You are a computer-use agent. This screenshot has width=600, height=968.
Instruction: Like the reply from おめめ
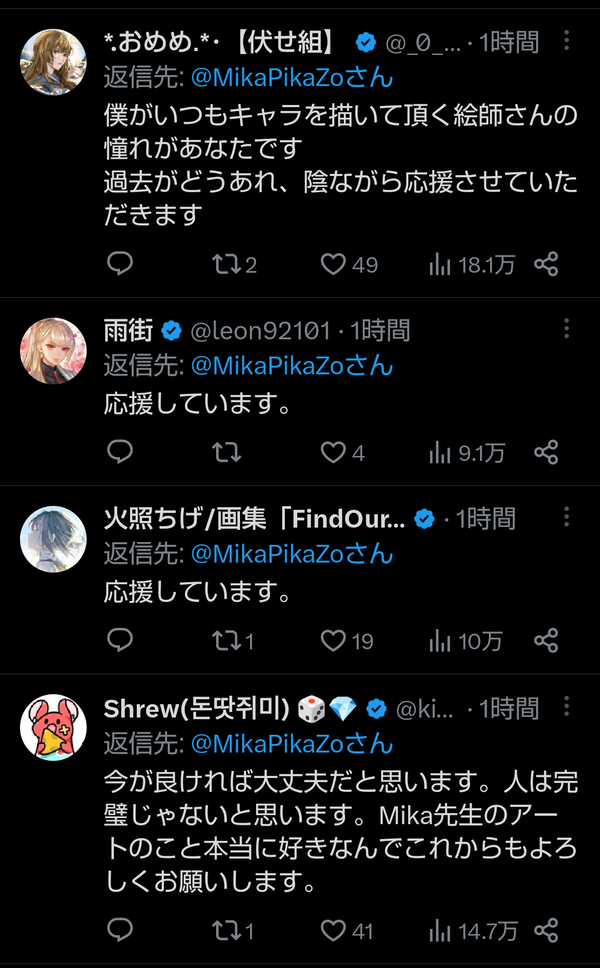click(x=349, y=265)
